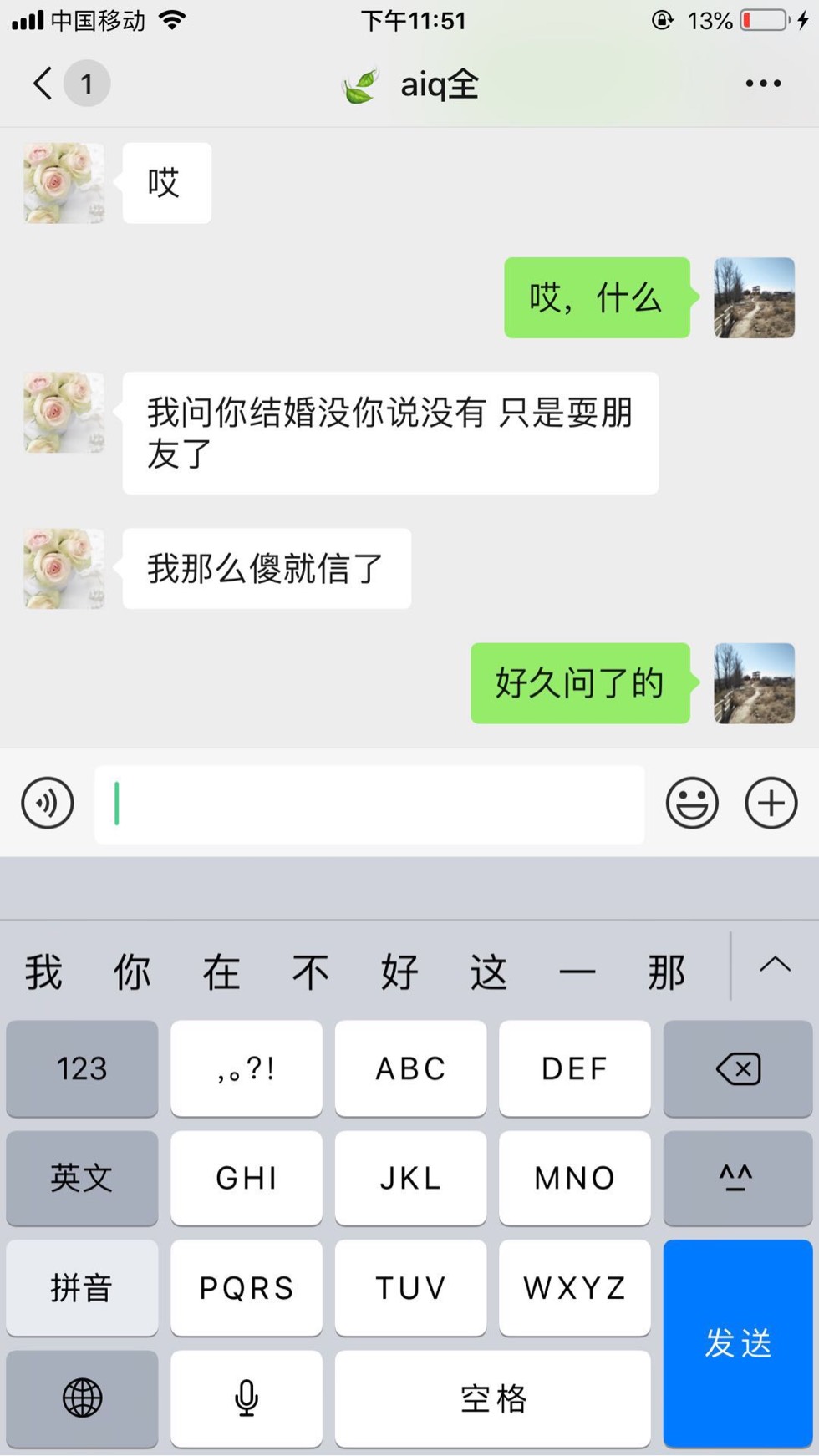The image size is (819, 1456).
Task: Choose the 好 candidate word
Action: tap(399, 972)
